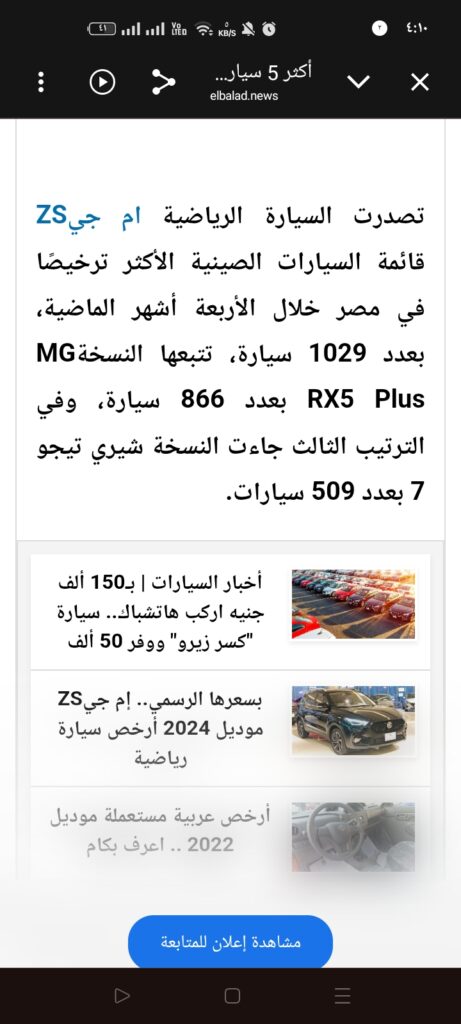The image size is (461, 1024).
Task: Close the in-app browser with X
Action: [x=419, y=82]
